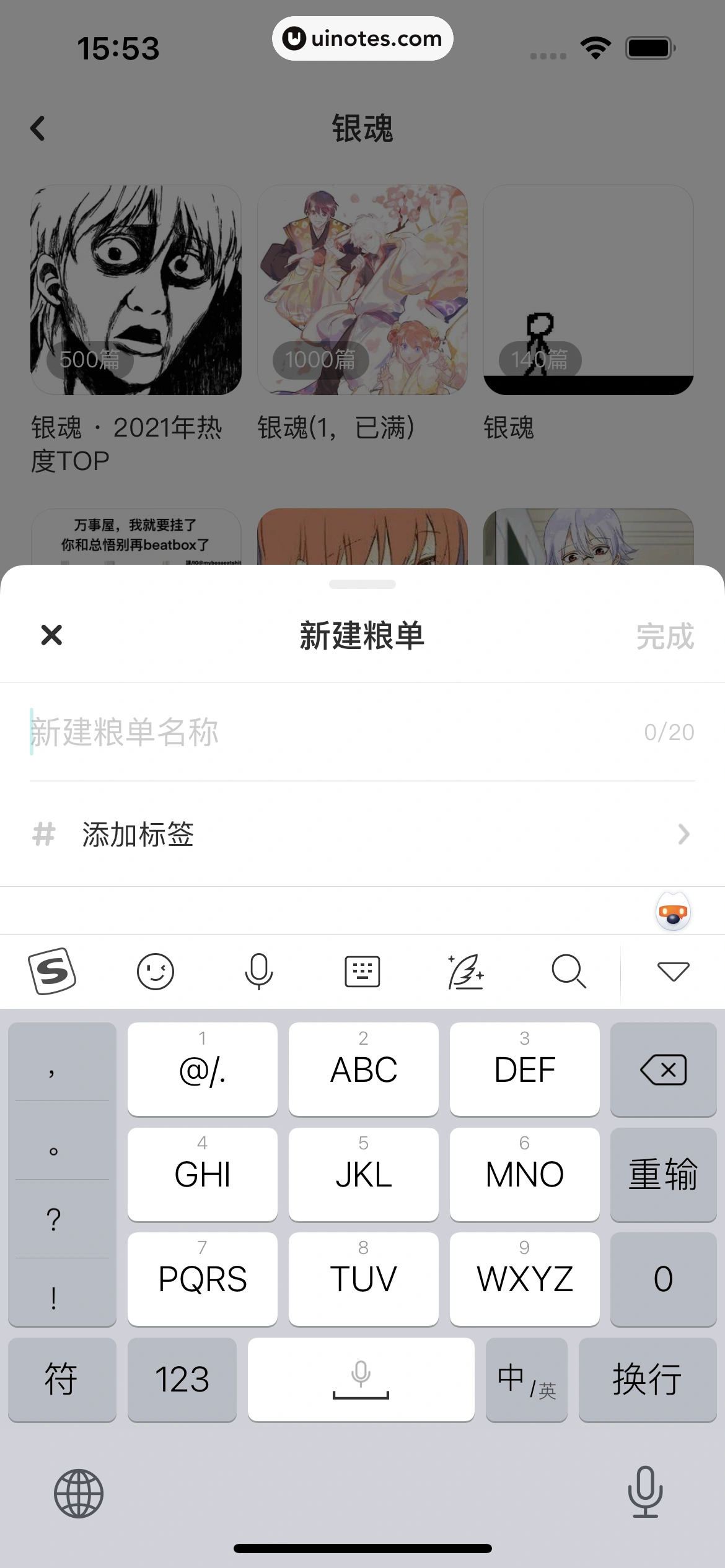The height and width of the screenshot is (1568, 725).
Task: Collapse the keyboard with the down chevron
Action: (x=672, y=971)
